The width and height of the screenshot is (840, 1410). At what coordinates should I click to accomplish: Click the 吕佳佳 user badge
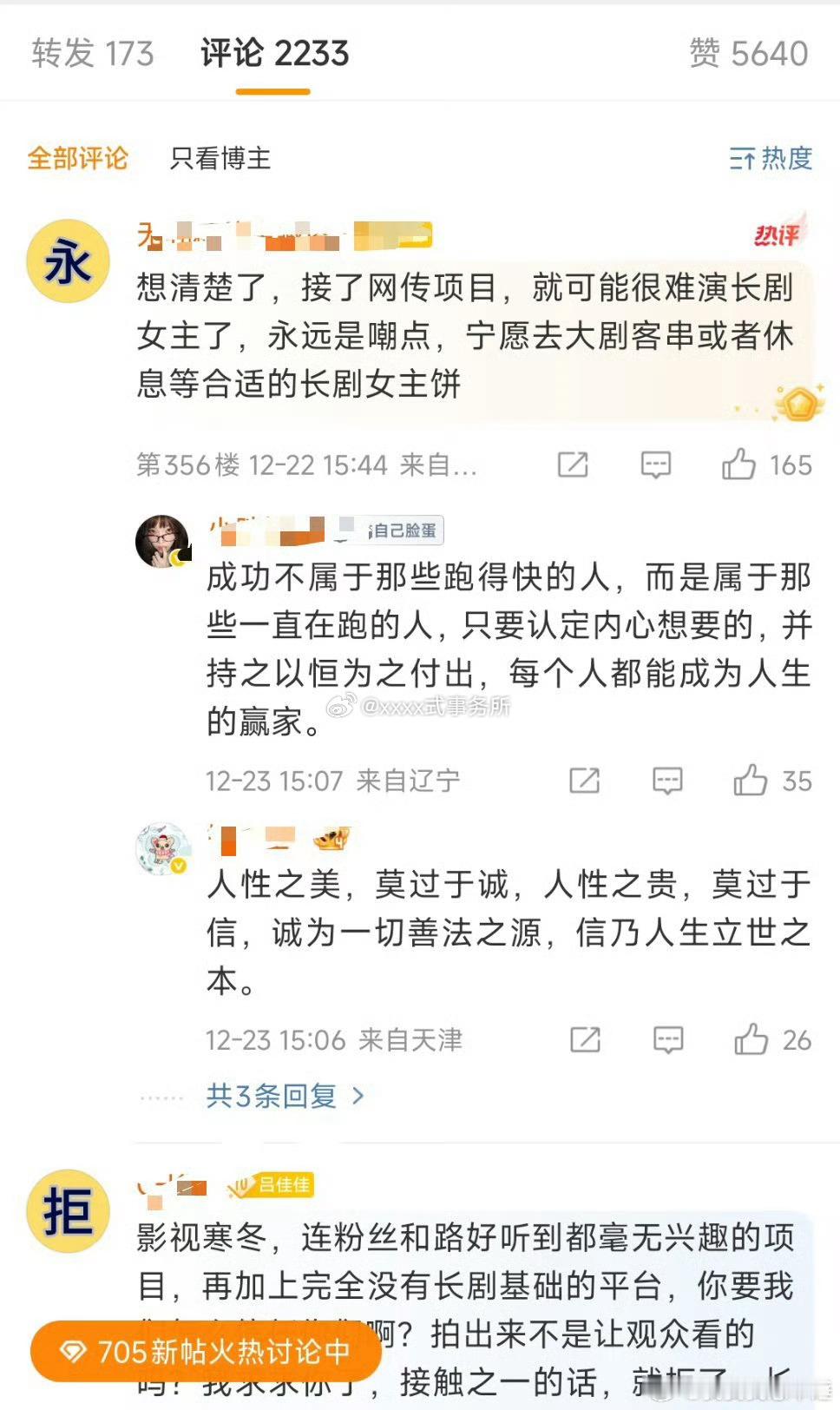(275, 1185)
